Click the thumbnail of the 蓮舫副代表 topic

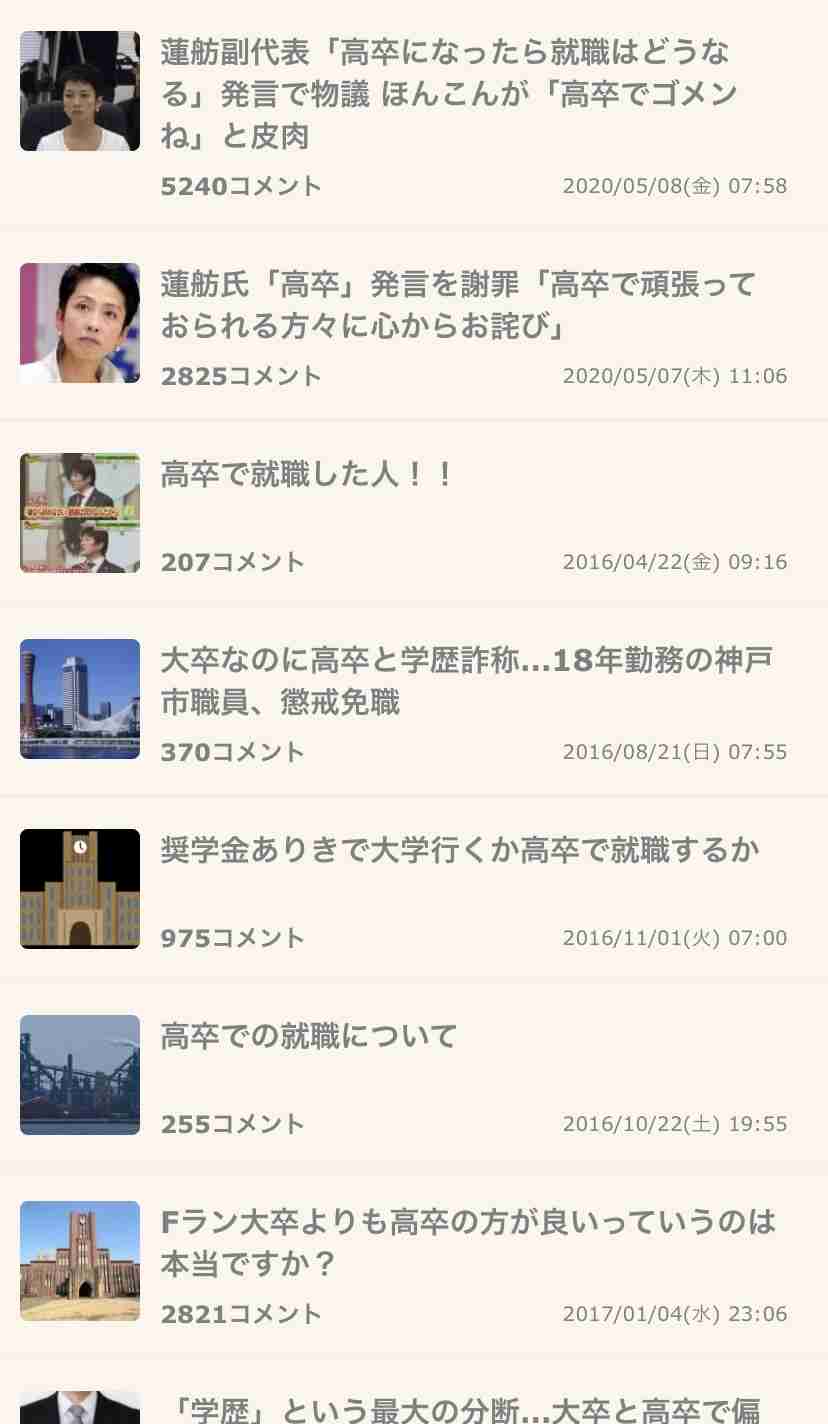[x=79, y=91]
